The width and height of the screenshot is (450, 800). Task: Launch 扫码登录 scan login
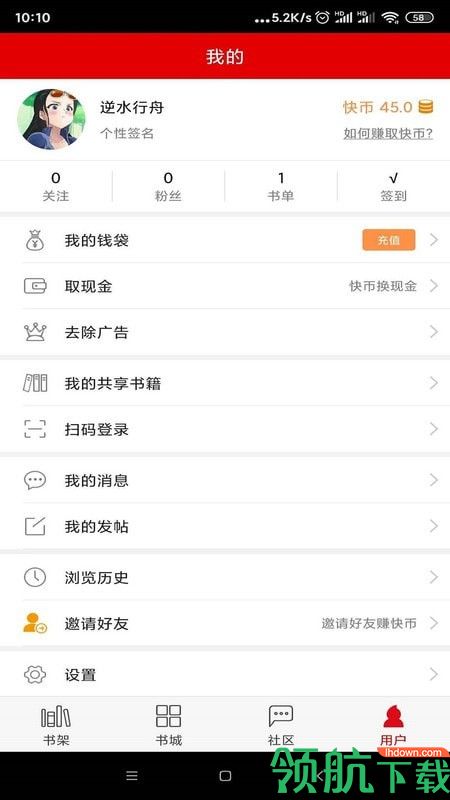click(225, 429)
